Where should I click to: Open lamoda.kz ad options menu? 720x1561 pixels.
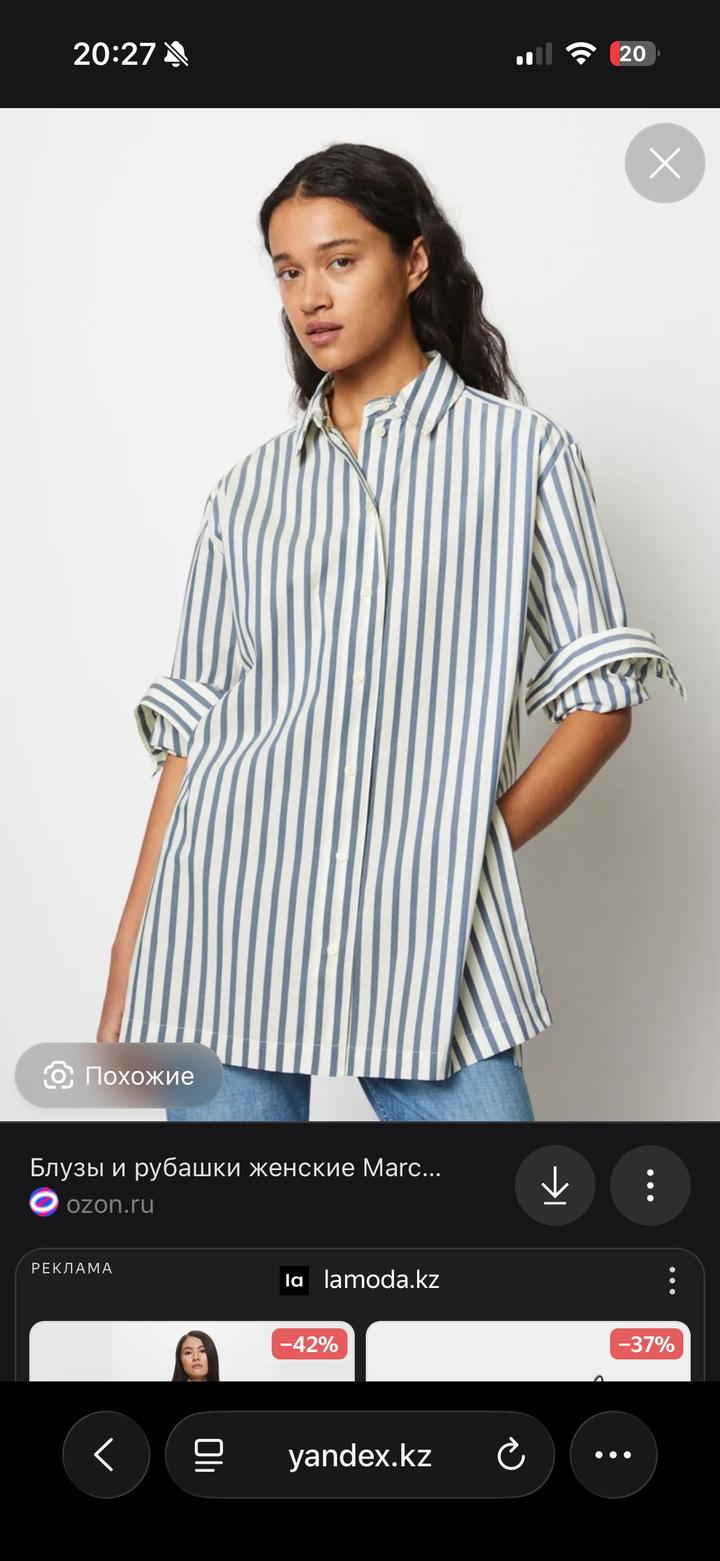[672, 1280]
